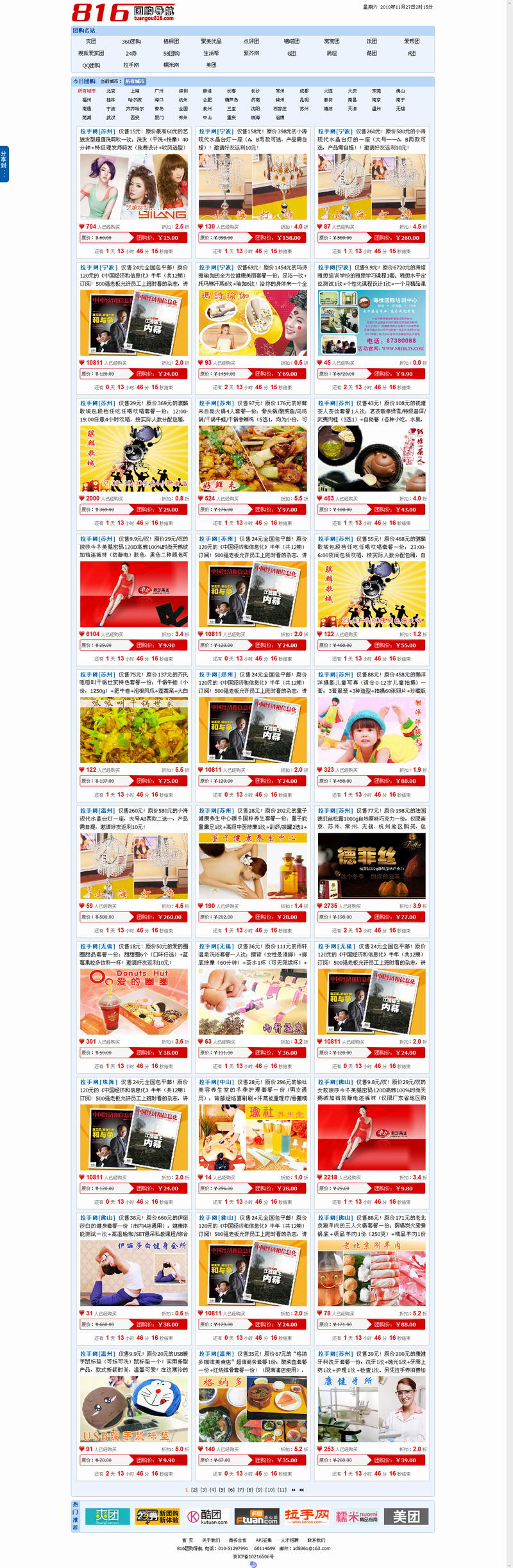Open the 联系我们 footer link
This screenshot has width=513, height=1568.
point(316,1540)
